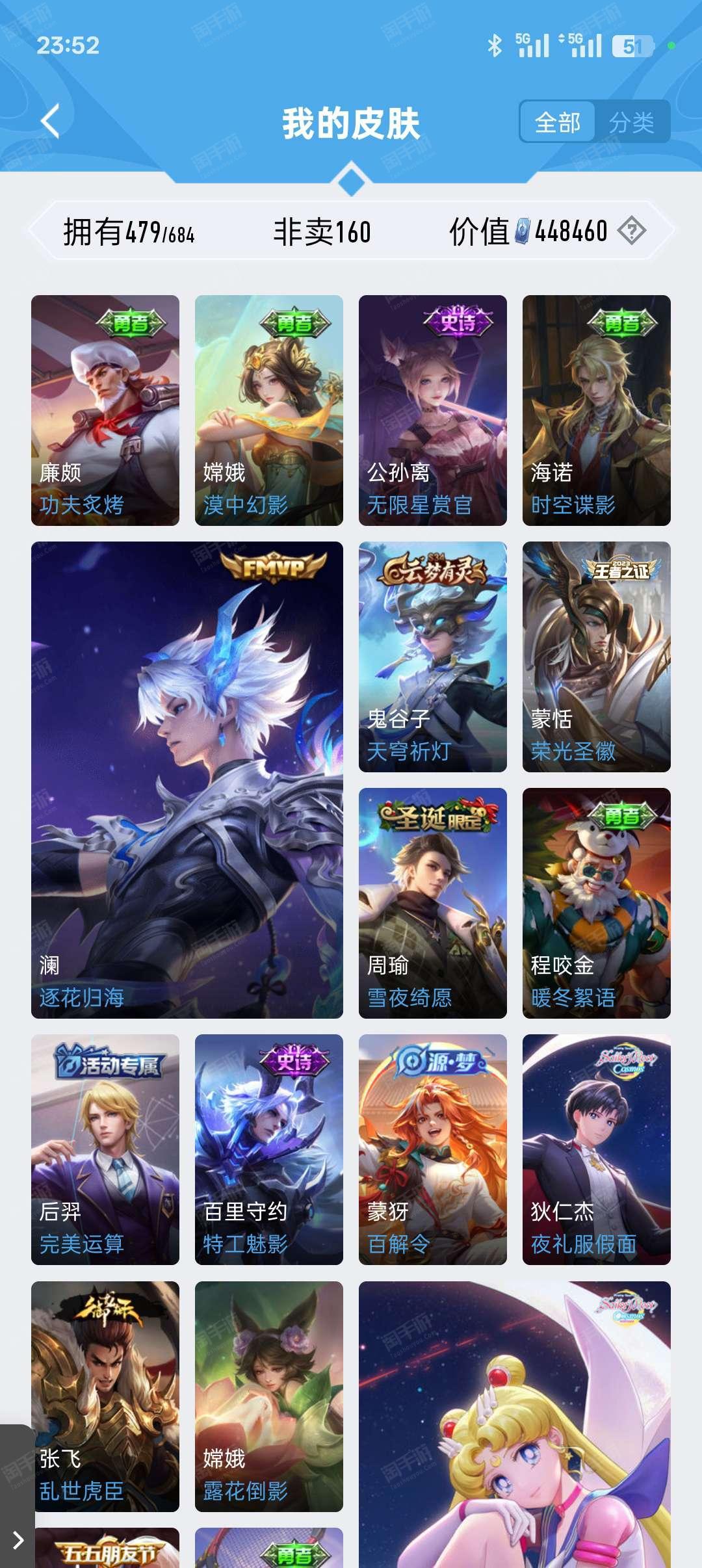View 海诺 时空谍影 skin
The width and height of the screenshot is (702, 1568).
click(597, 410)
